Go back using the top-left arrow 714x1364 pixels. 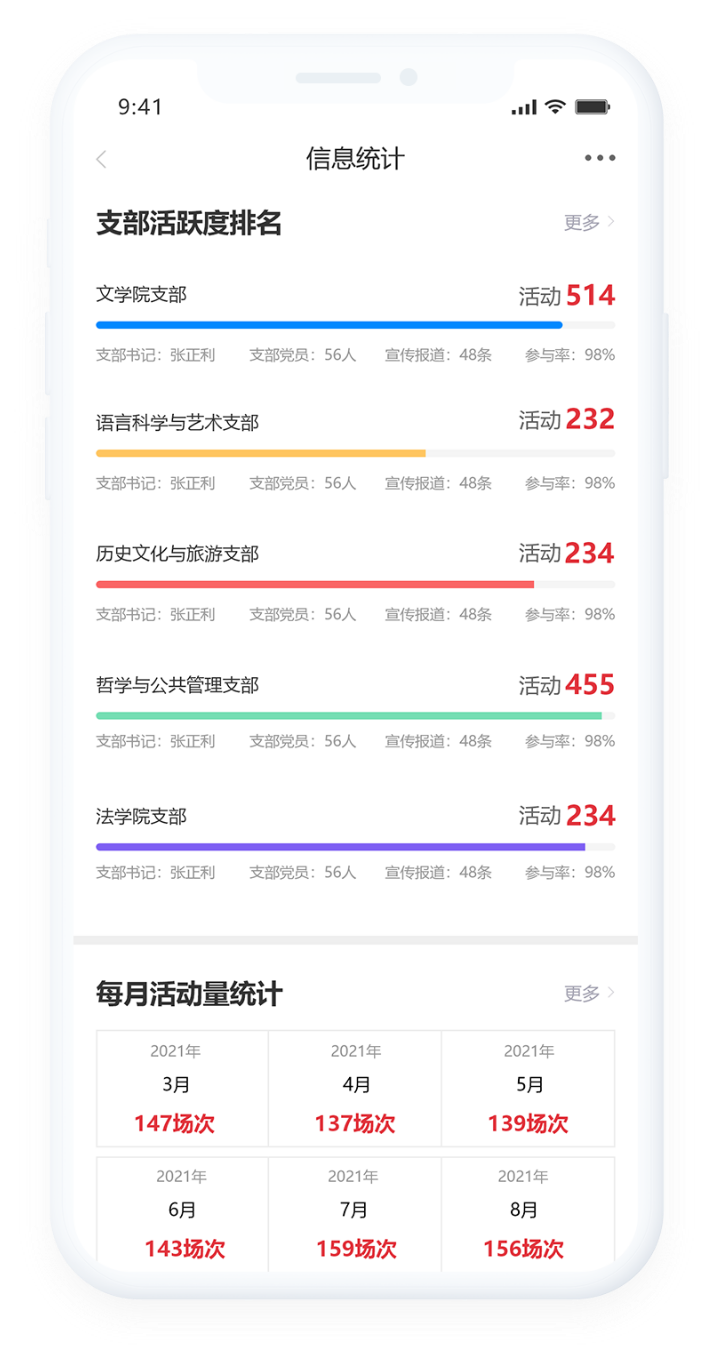[101, 159]
